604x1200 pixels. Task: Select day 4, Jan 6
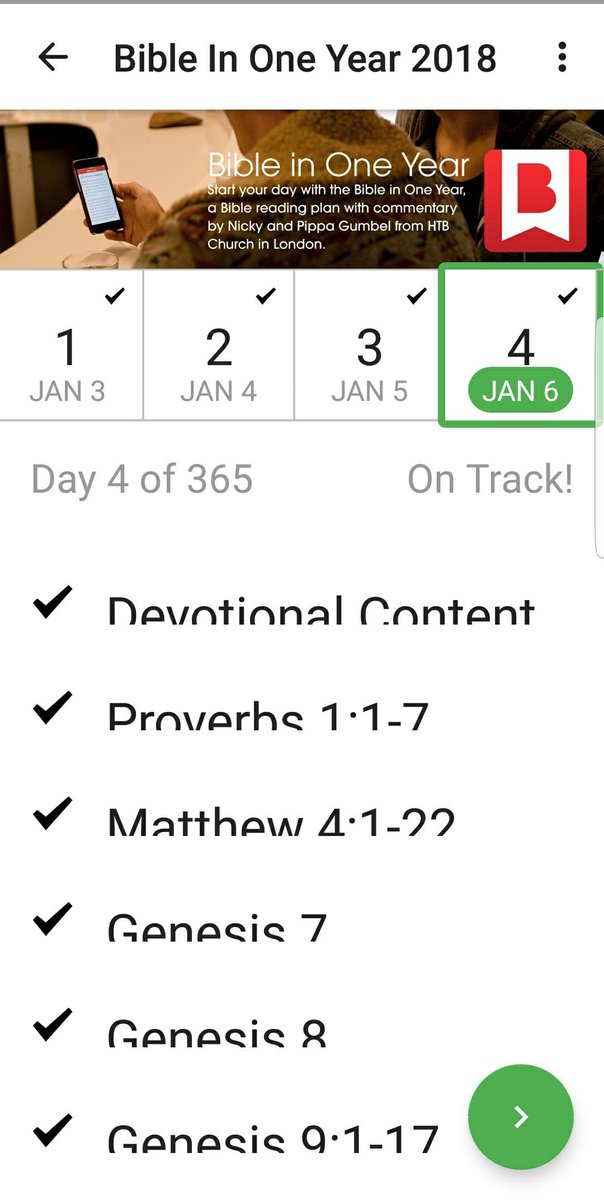tap(520, 345)
